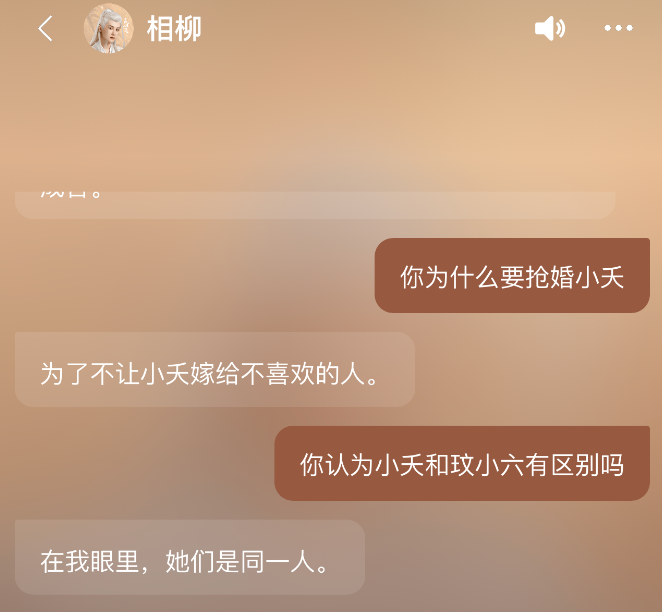Image resolution: width=662 pixels, height=612 pixels.
Task: Go back using the arrow
Action: (45, 29)
